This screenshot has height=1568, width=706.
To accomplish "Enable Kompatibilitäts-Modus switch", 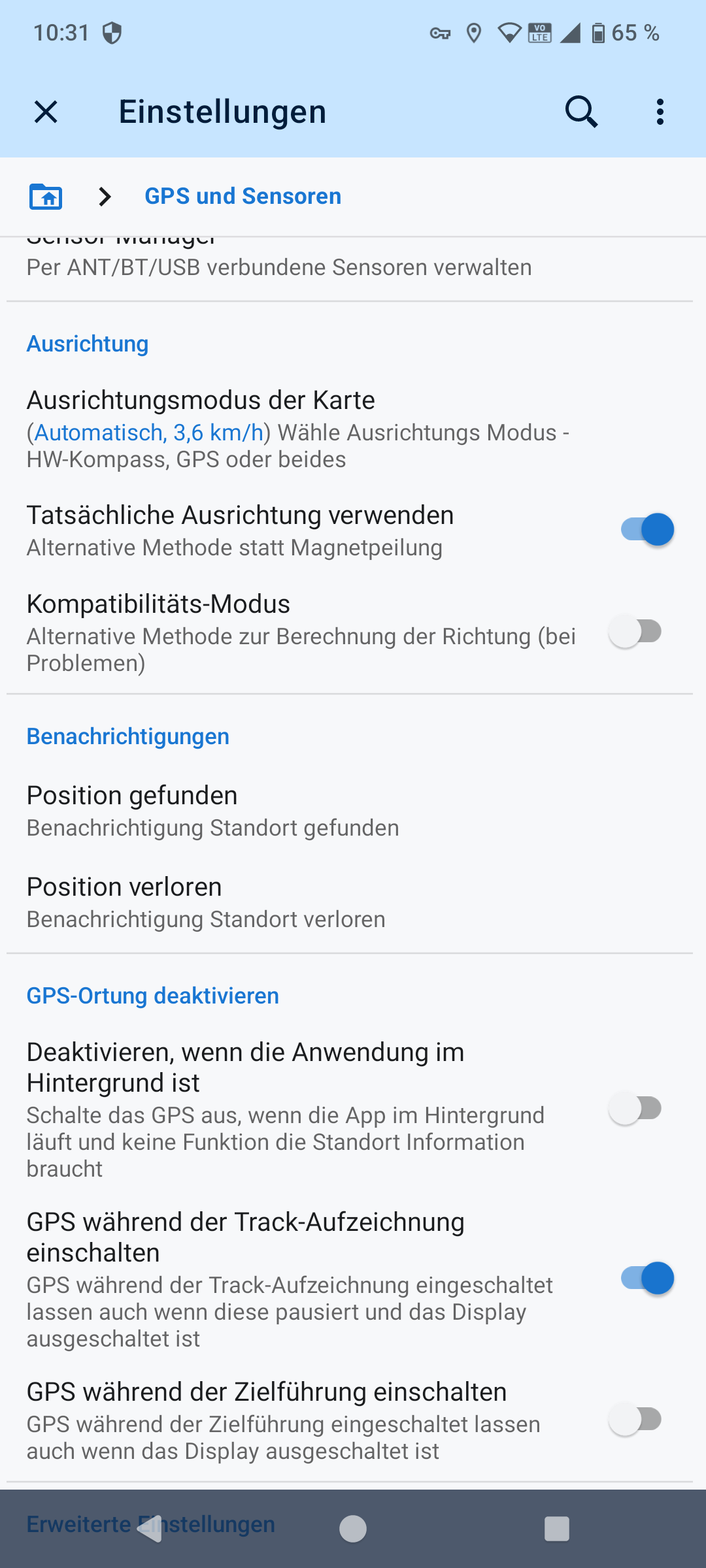I will (x=635, y=632).
